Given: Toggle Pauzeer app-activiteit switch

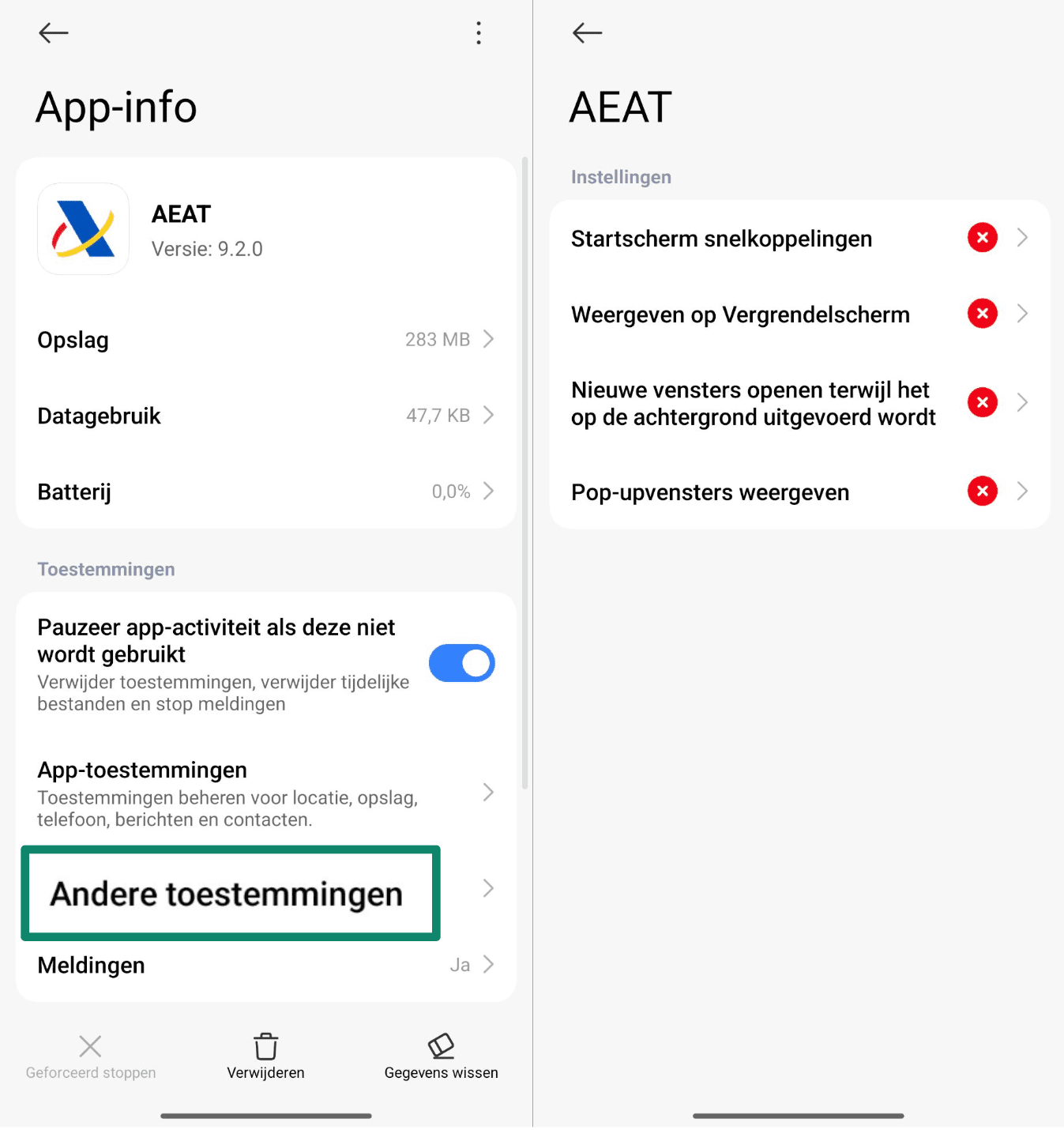Looking at the screenshot, I should 461,663.
